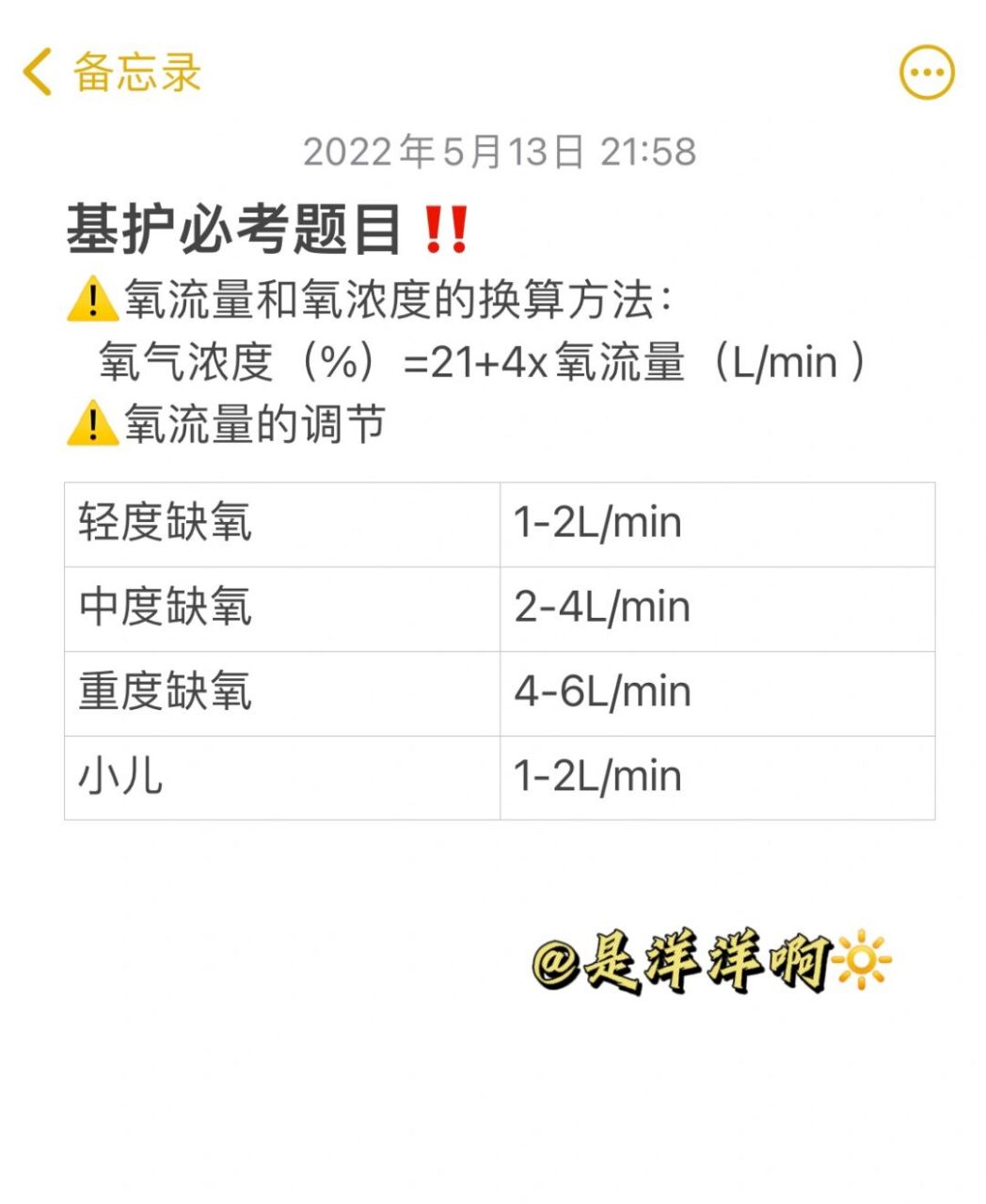
Task: Tap the ellipsis inside the circle
Action: coord(927,71)
